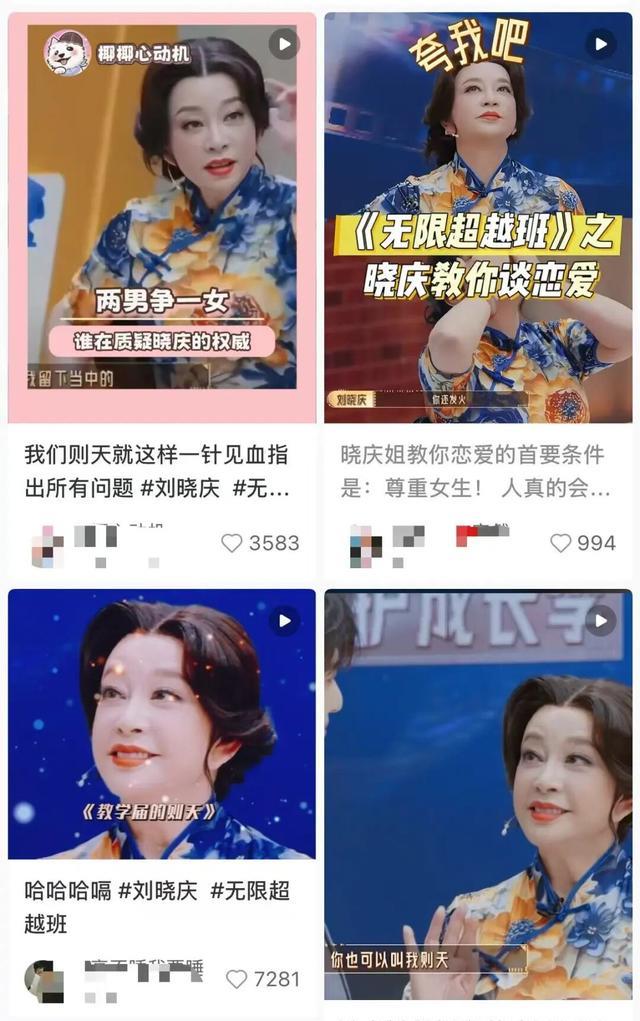This screenshot has width=640, height=1021.
Task: Like the post with 7281 likes
Action: (x=237, y=979)
